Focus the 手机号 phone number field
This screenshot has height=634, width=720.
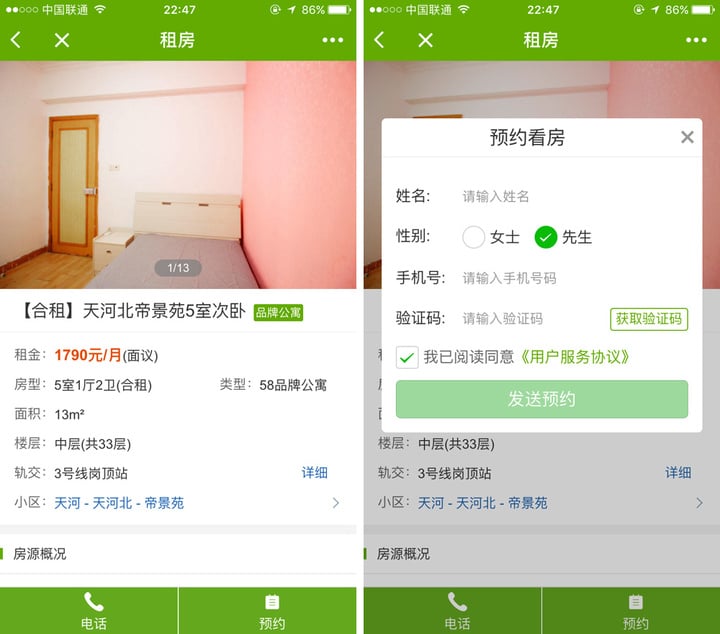point(570,278)
